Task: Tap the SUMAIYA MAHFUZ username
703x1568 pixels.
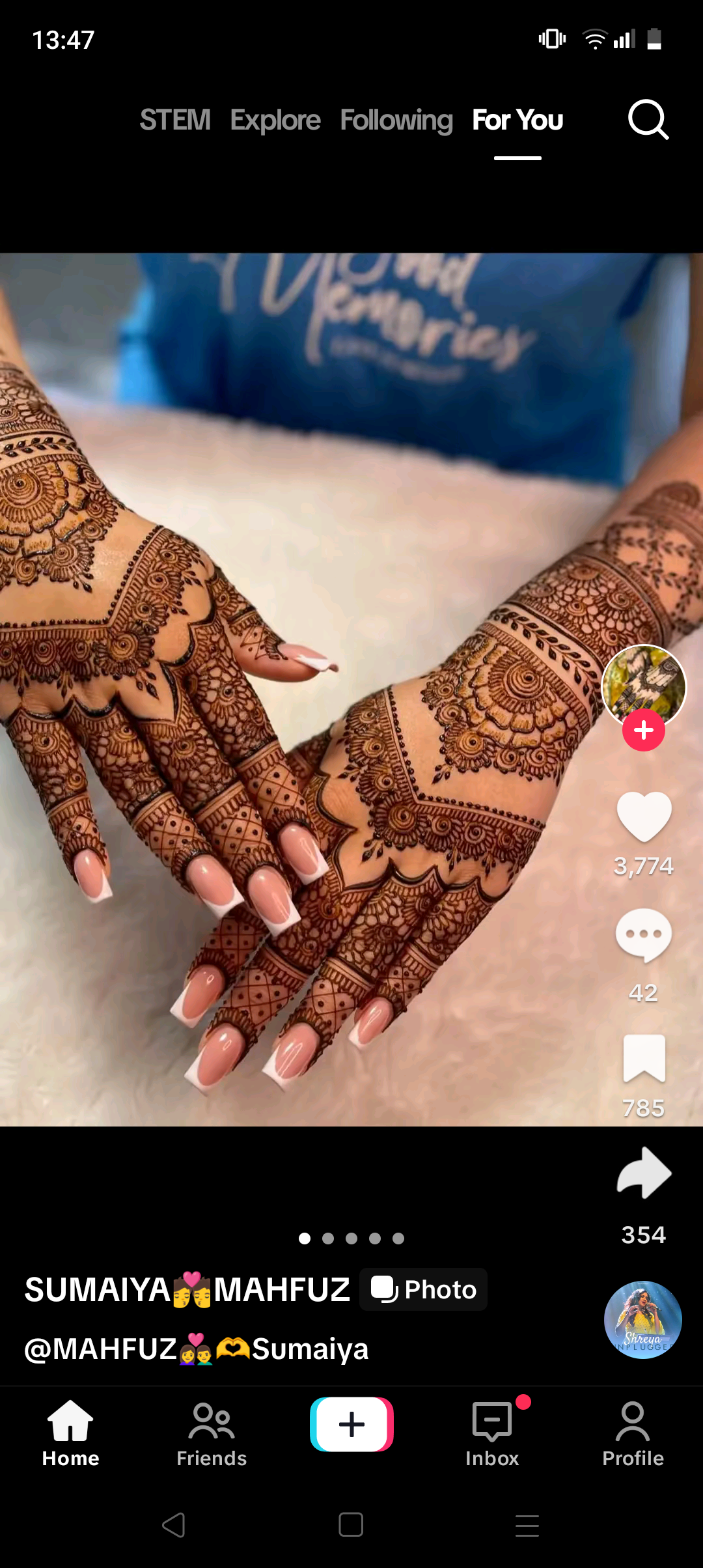Action: tap(187, 1289)
